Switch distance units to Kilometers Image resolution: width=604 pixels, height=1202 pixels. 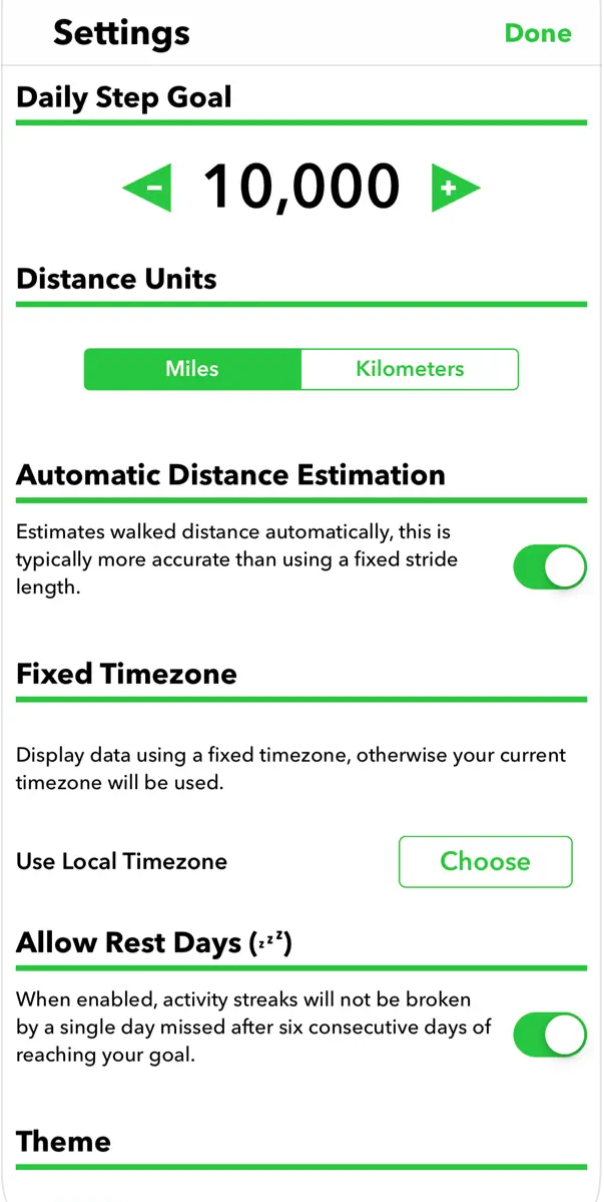(x=410, y=369)
